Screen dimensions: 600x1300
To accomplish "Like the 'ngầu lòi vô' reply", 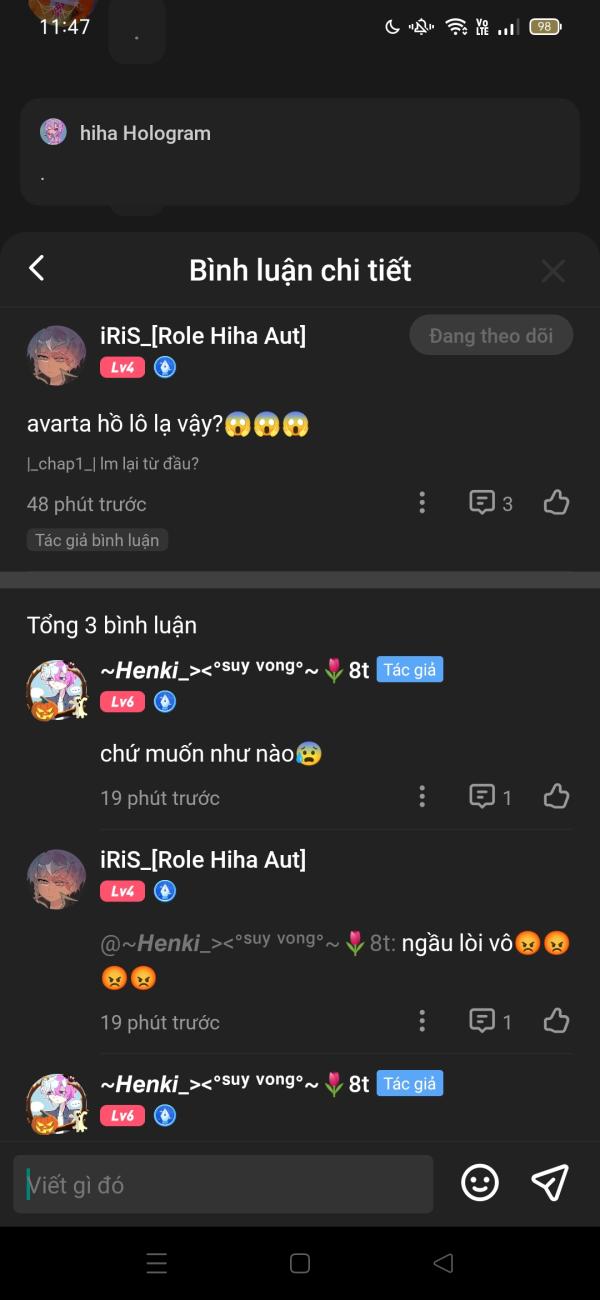I will click(x=556, y=1021).
